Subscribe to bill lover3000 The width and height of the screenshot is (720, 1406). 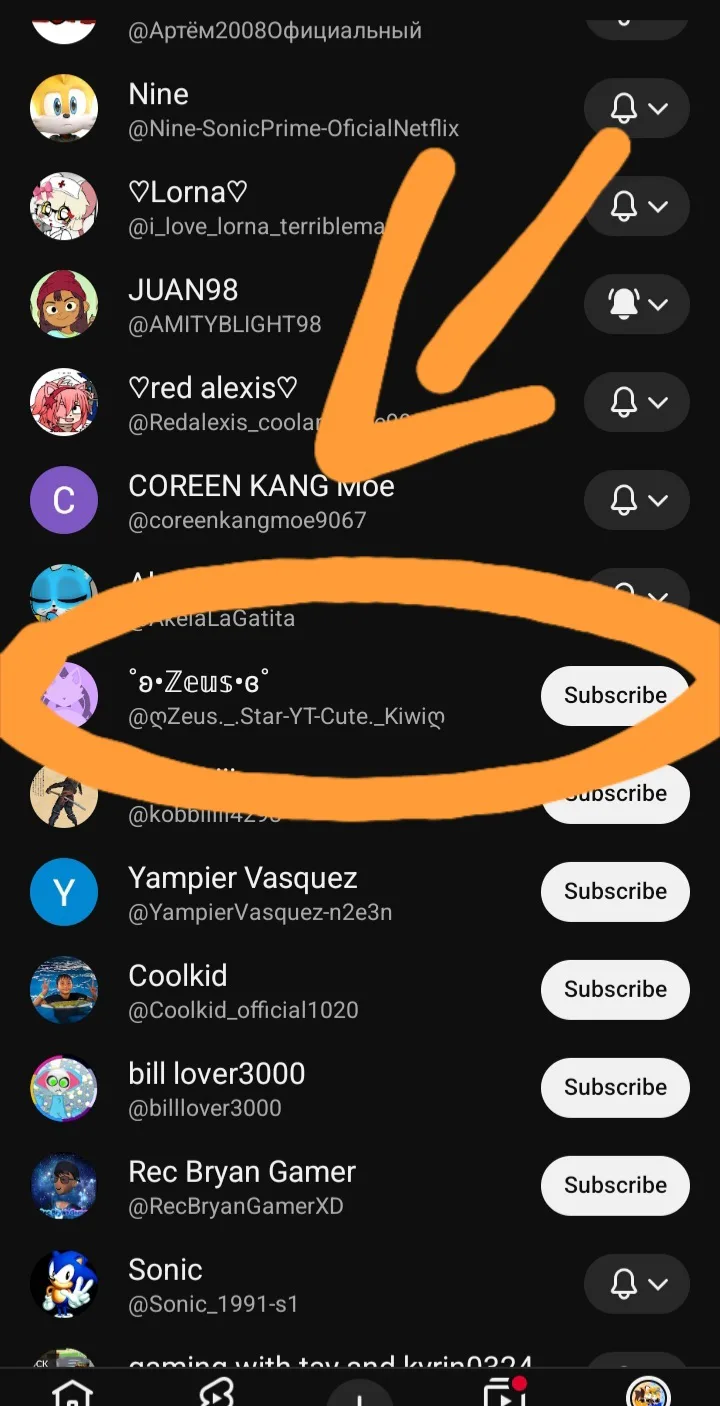click(x=614, y=1087)
